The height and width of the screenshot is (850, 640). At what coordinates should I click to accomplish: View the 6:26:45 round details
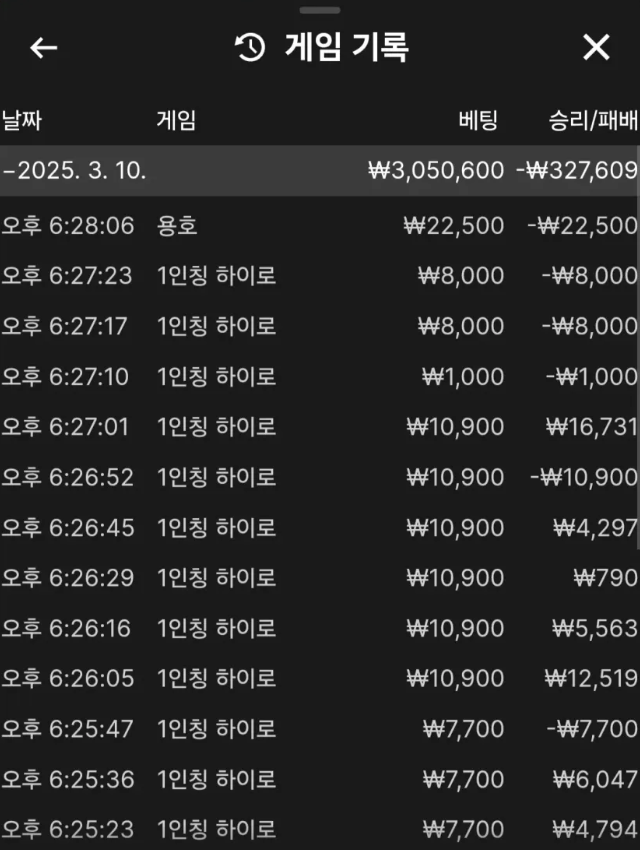(x=320, y=528)
